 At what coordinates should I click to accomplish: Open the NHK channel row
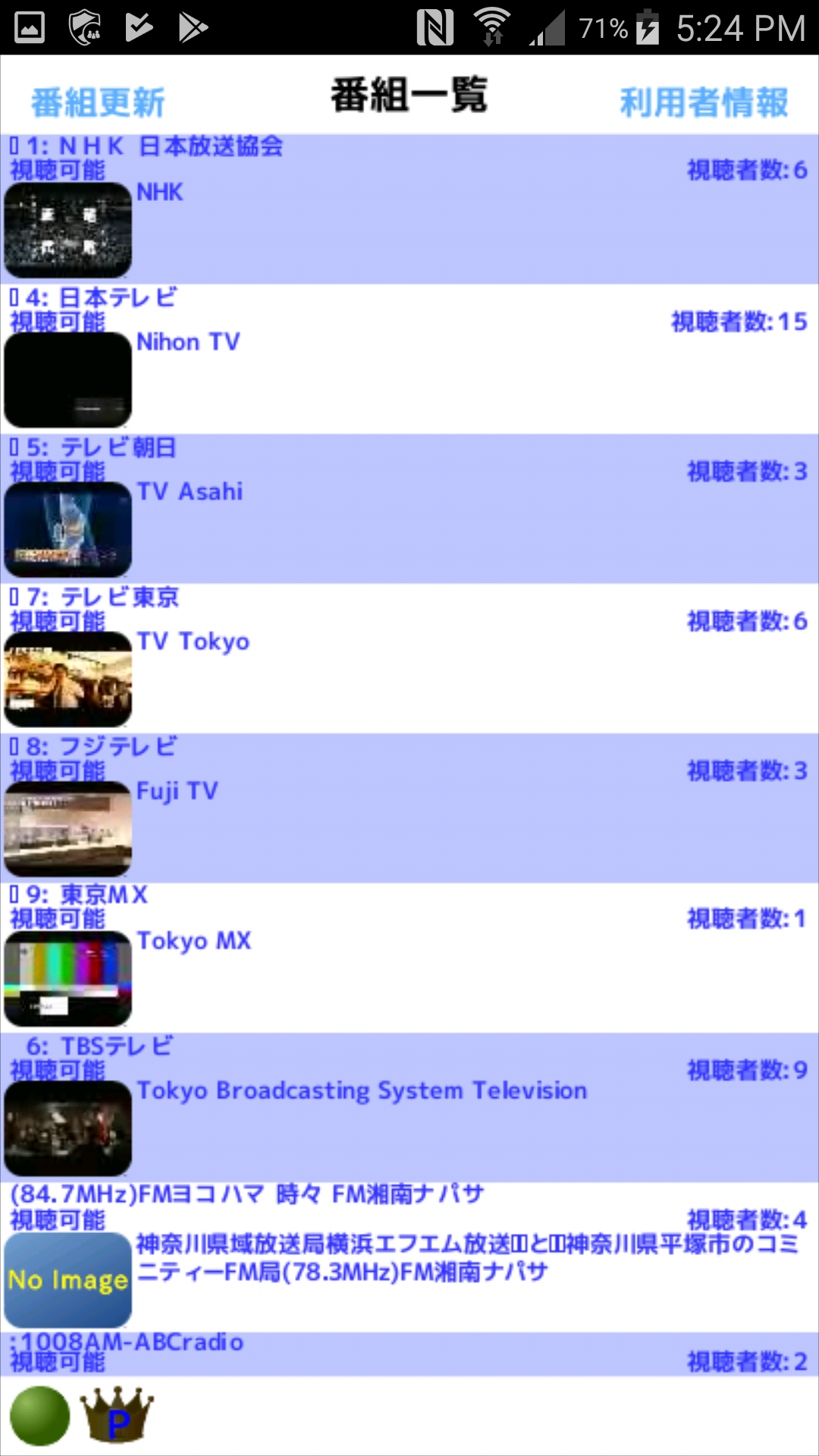coord(409,209)
